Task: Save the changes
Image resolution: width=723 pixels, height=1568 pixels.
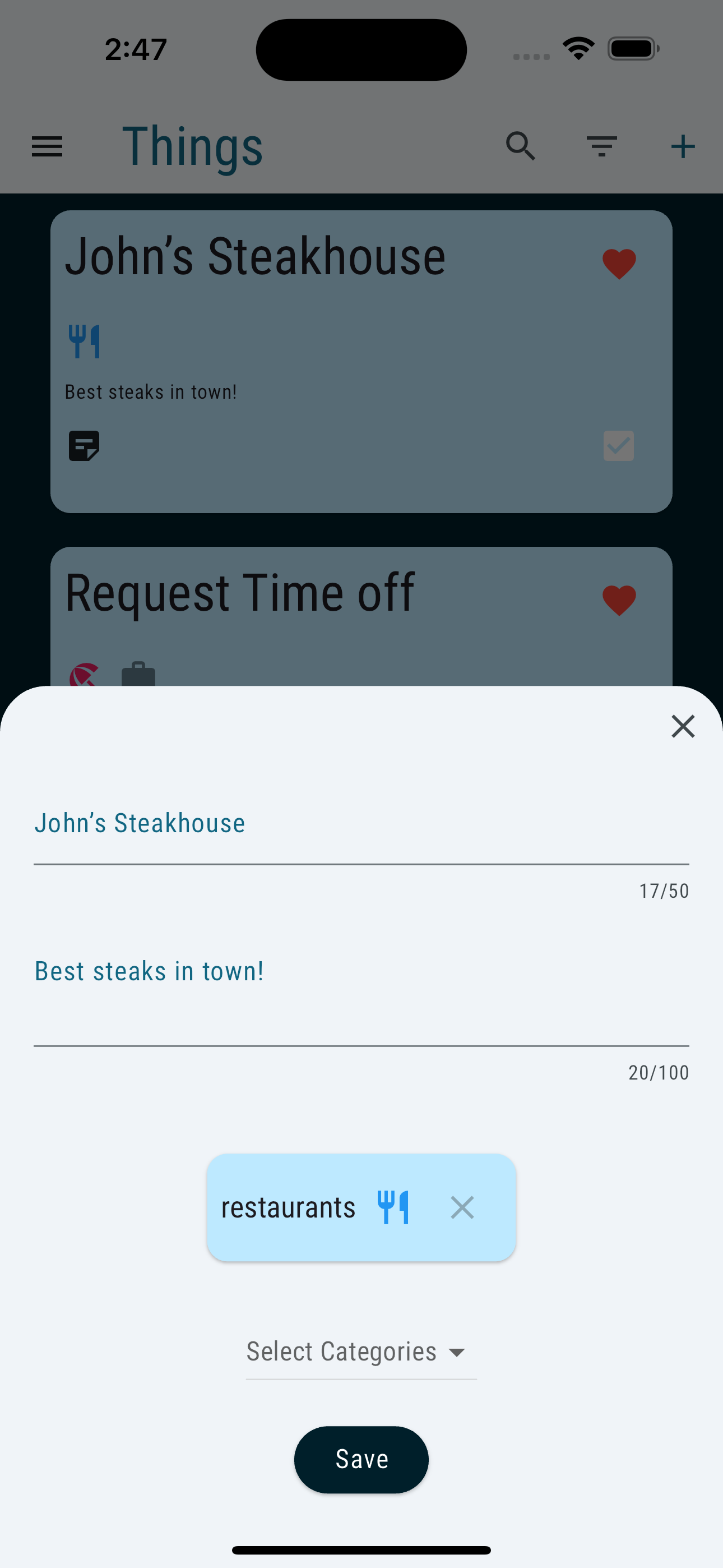Action: (x=361, y=1459)
